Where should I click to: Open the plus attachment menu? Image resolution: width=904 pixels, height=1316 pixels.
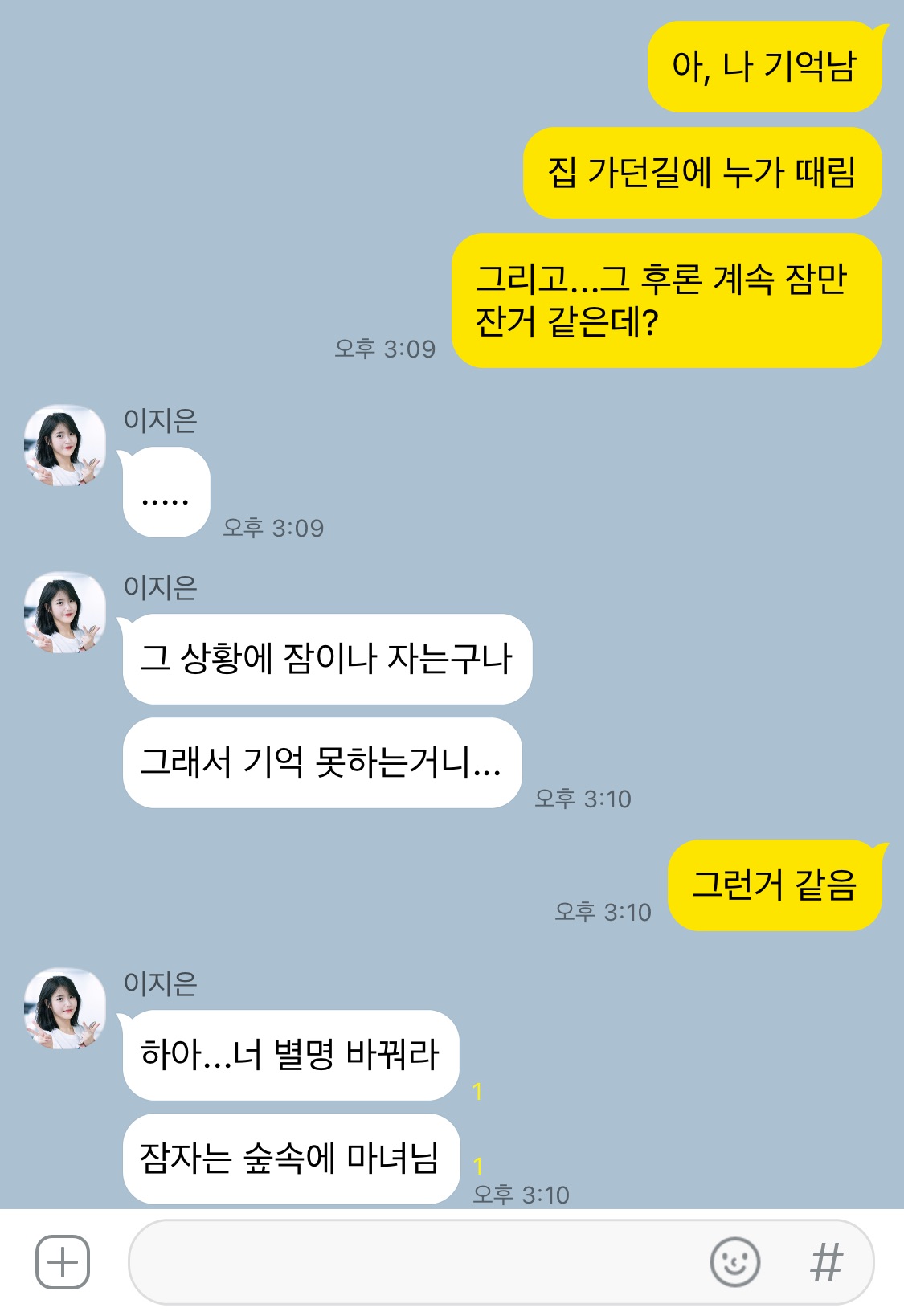tap(63, 1262)
